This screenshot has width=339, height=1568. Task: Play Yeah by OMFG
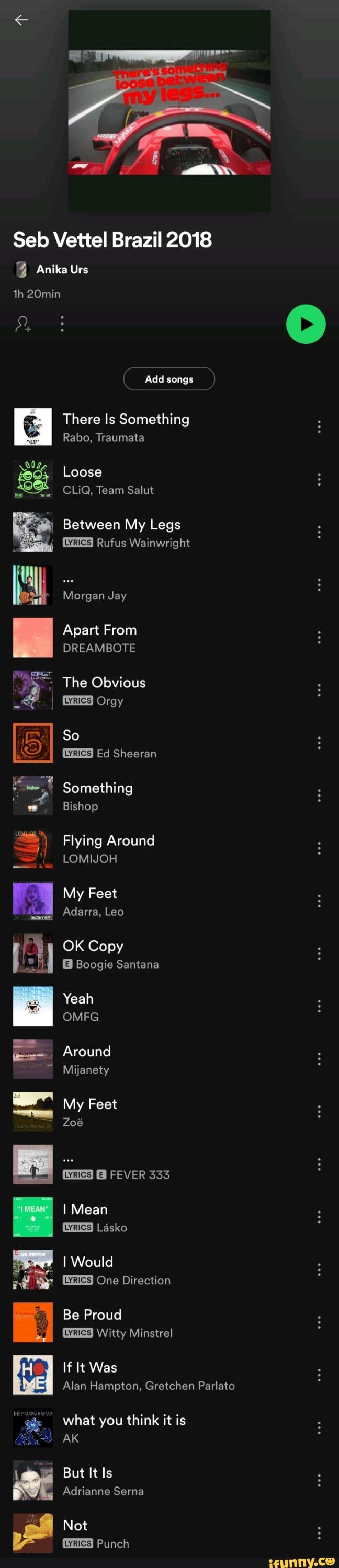click(80, 1006)
